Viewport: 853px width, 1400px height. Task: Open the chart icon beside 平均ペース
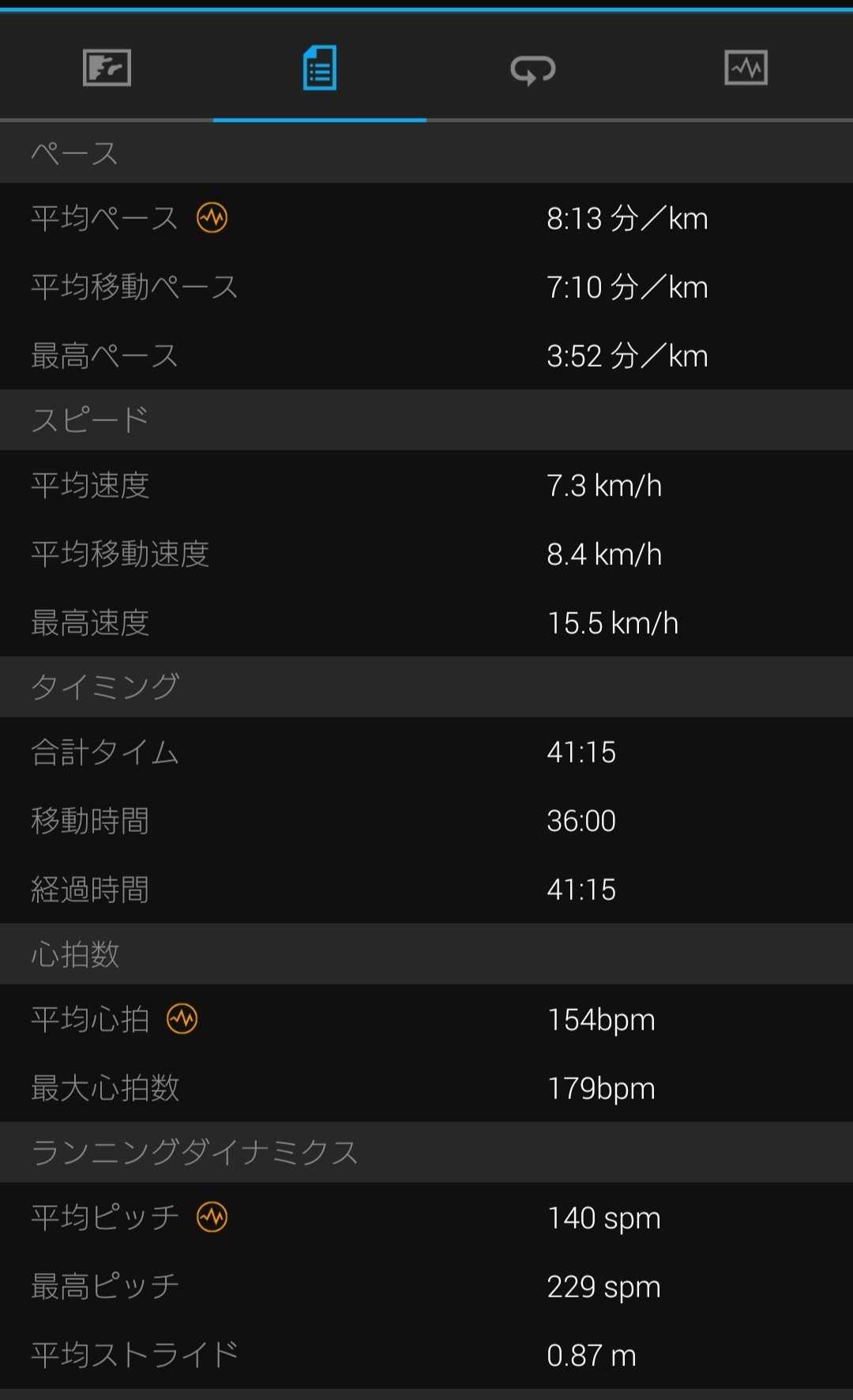[x=212, y=217]
